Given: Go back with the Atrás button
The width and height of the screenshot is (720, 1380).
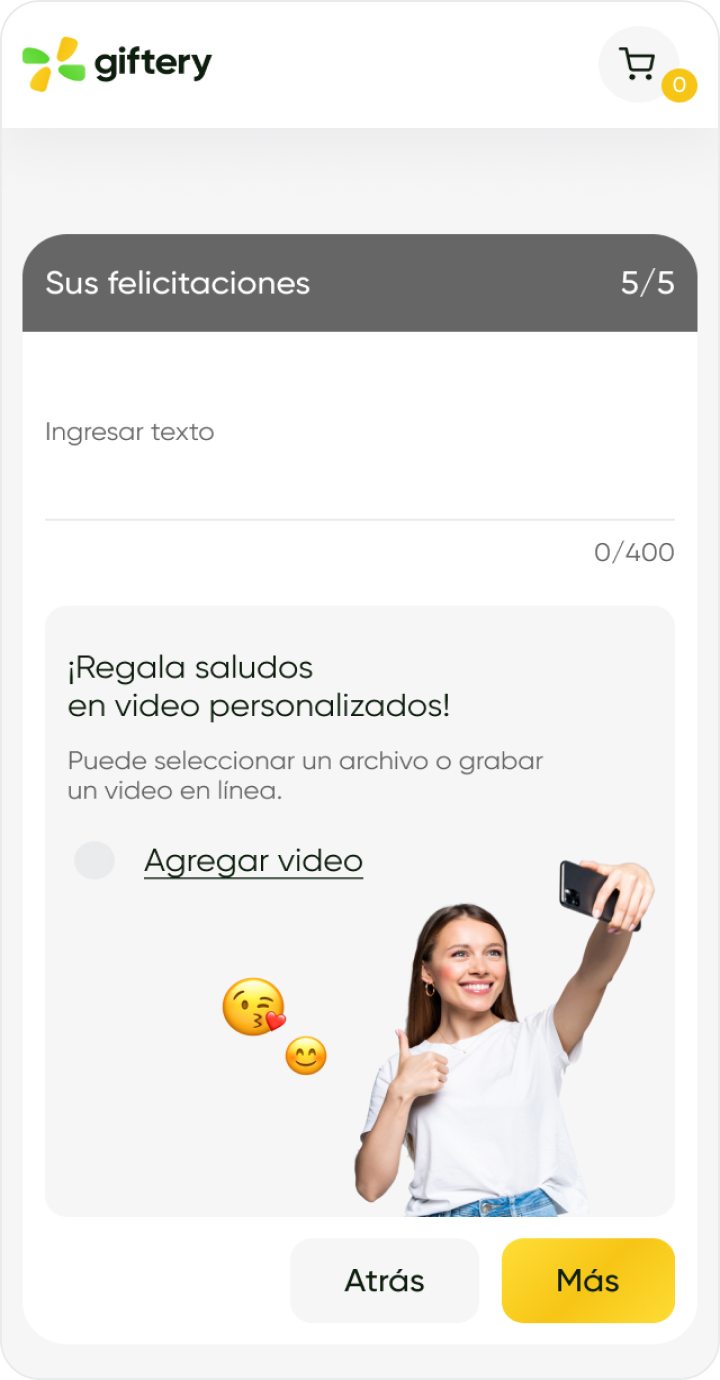Looking at the screenshot, I should [384, 1280].
